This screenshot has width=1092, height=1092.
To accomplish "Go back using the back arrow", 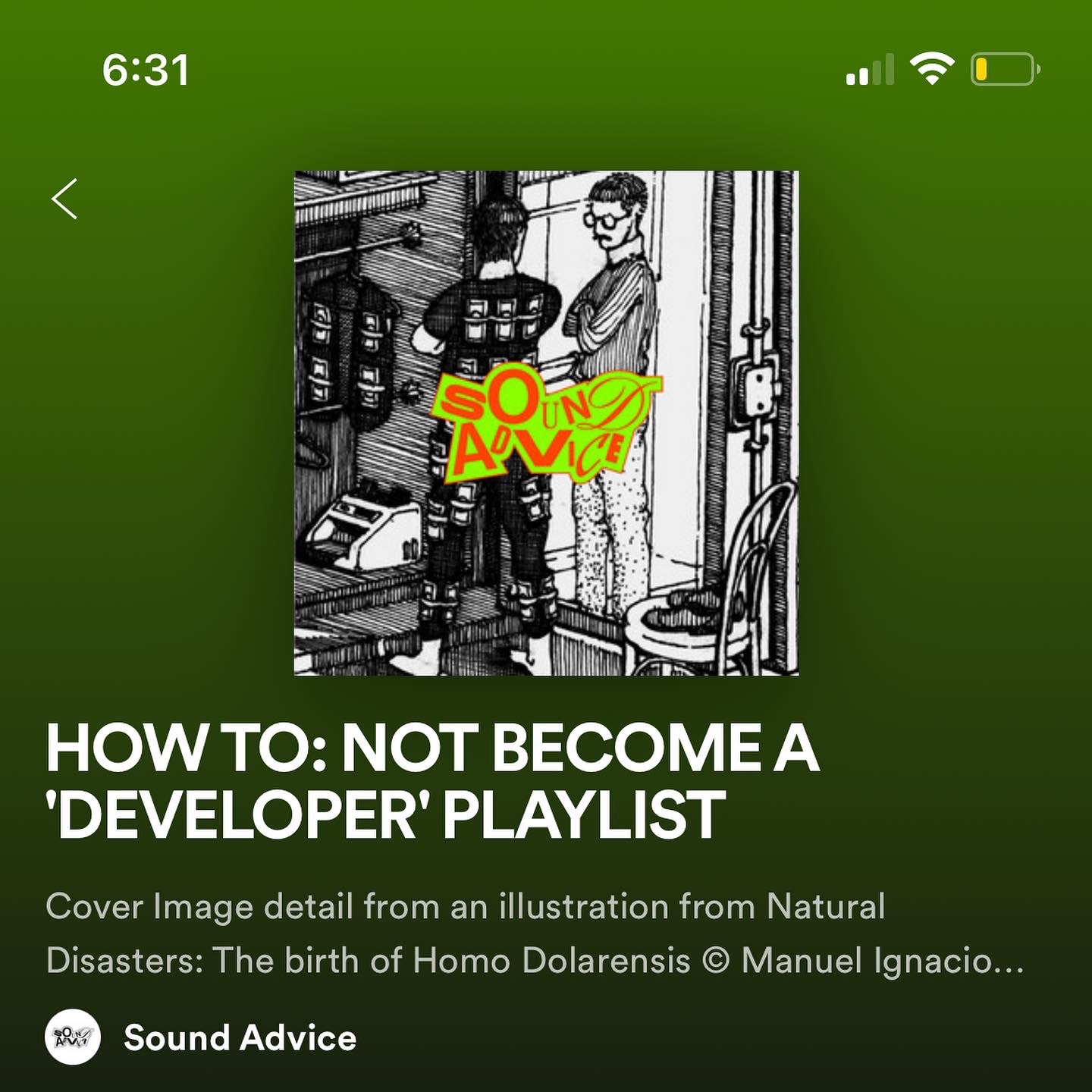I will (64, 199).
